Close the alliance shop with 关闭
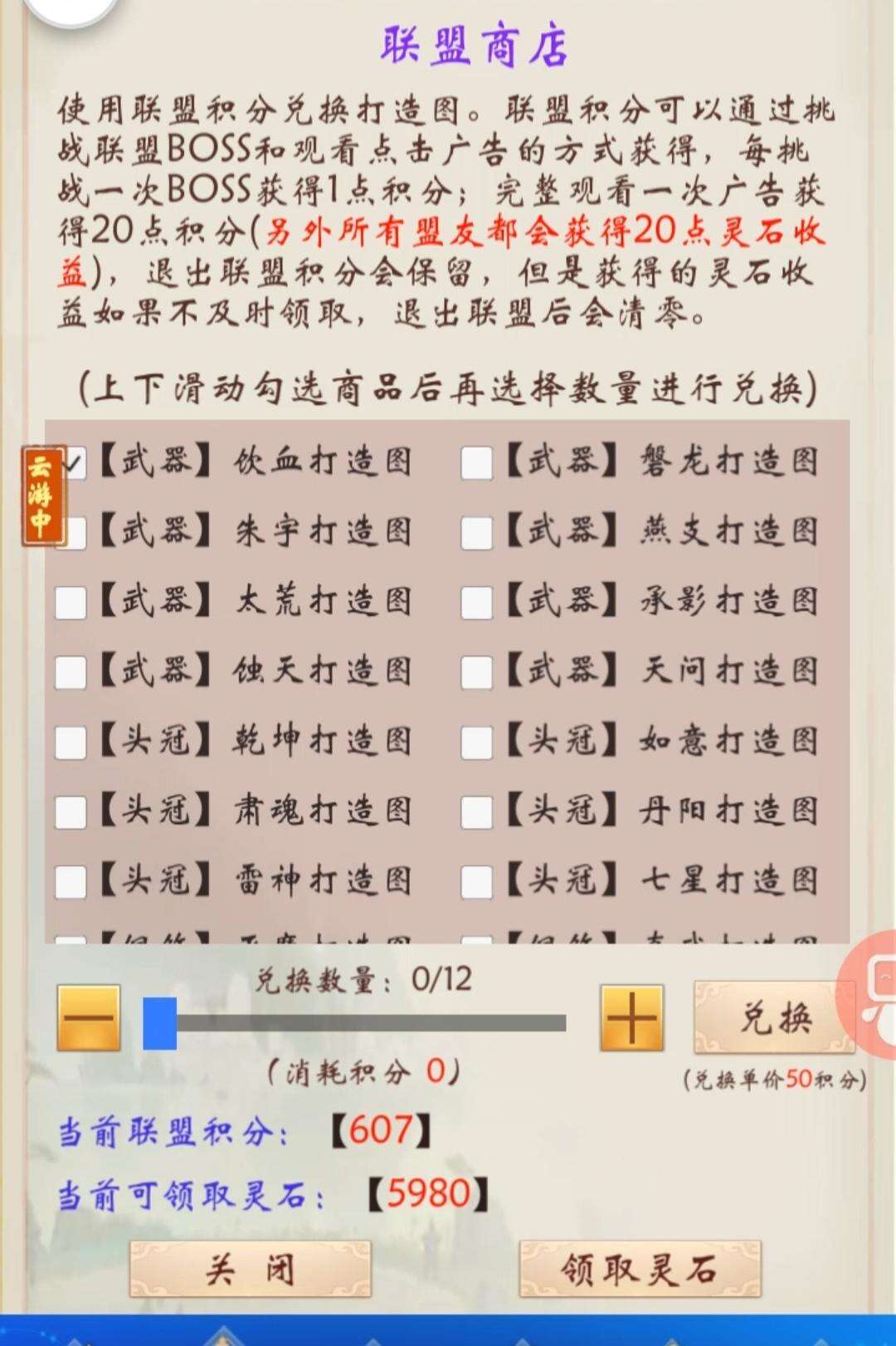 [250, 1269]
